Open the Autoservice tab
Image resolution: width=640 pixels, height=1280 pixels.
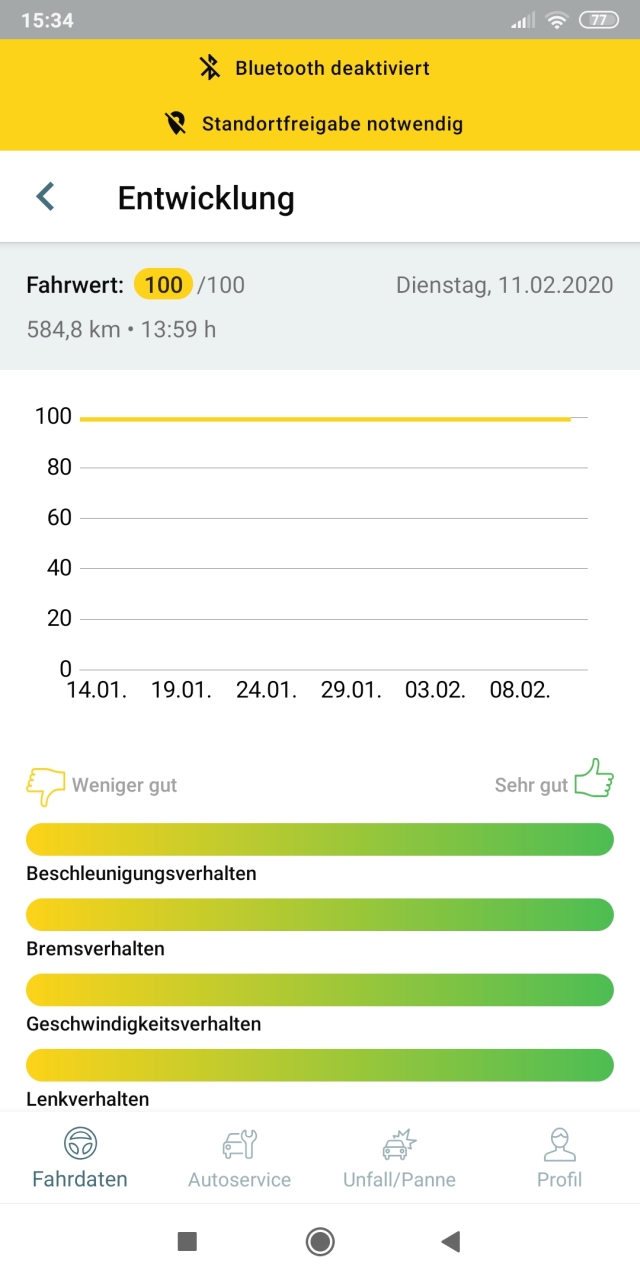point(240,1158)
